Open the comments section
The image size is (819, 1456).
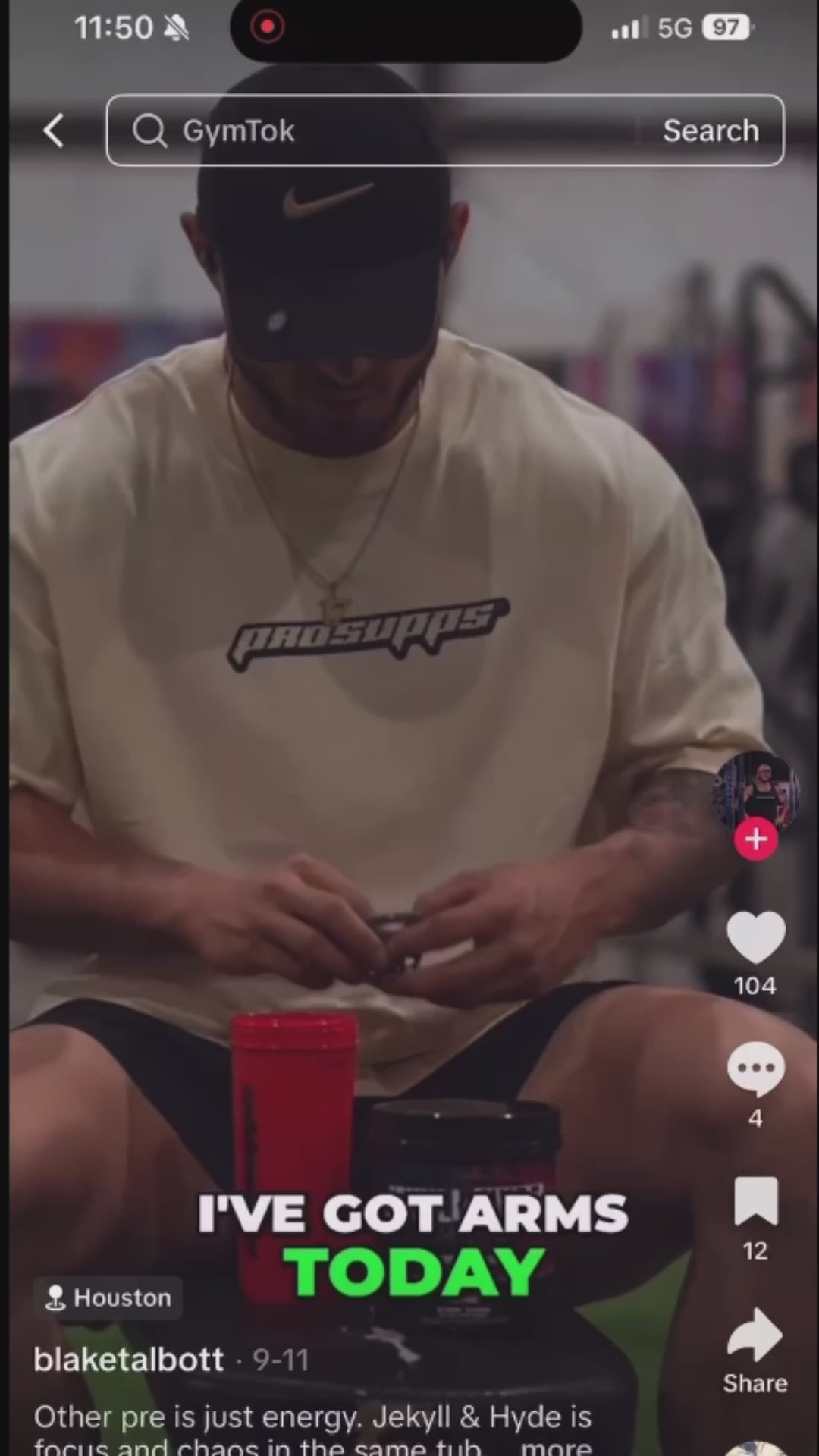[755, 1069]
